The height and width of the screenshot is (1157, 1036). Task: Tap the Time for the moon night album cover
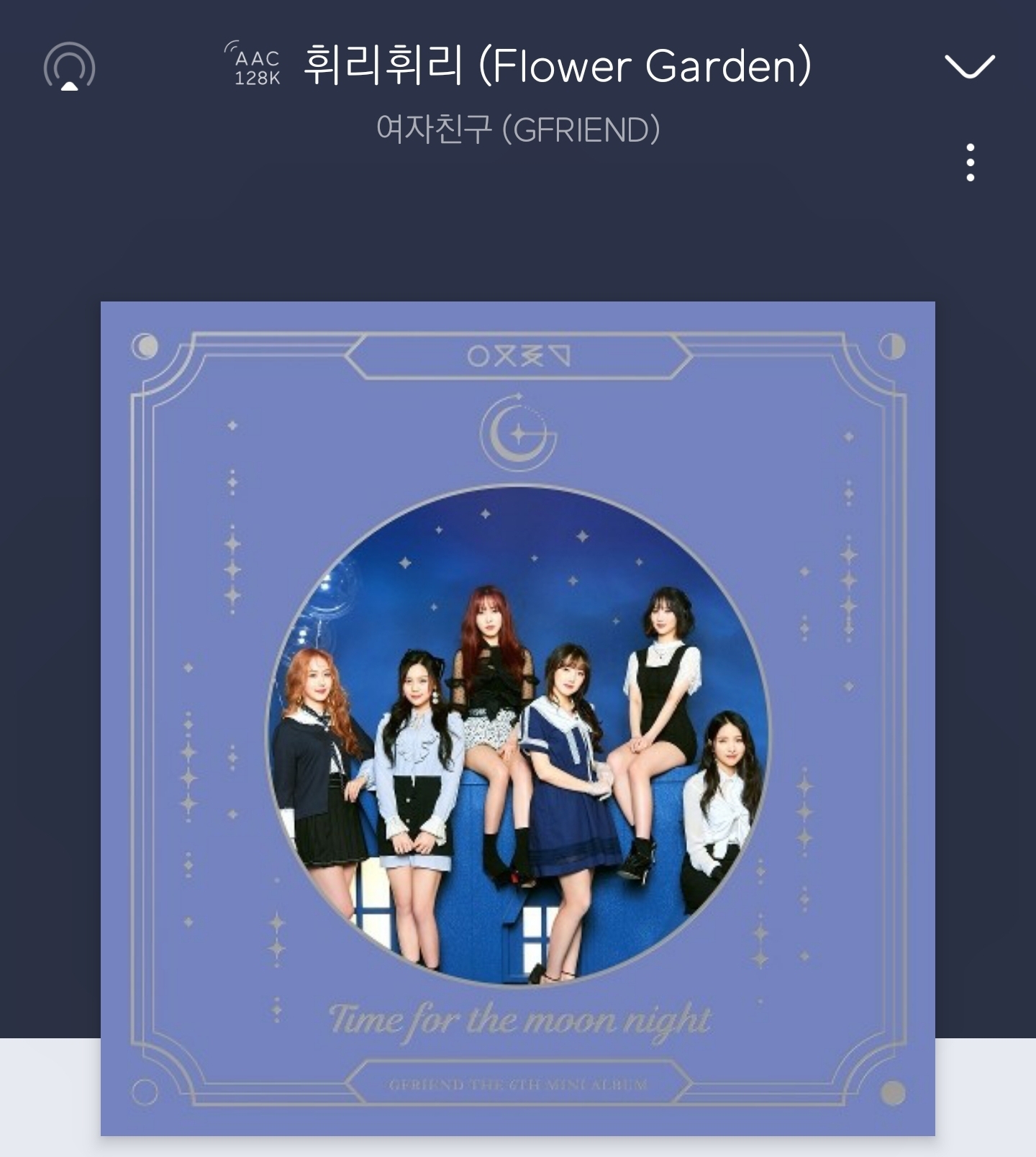[x=518, y=719]
